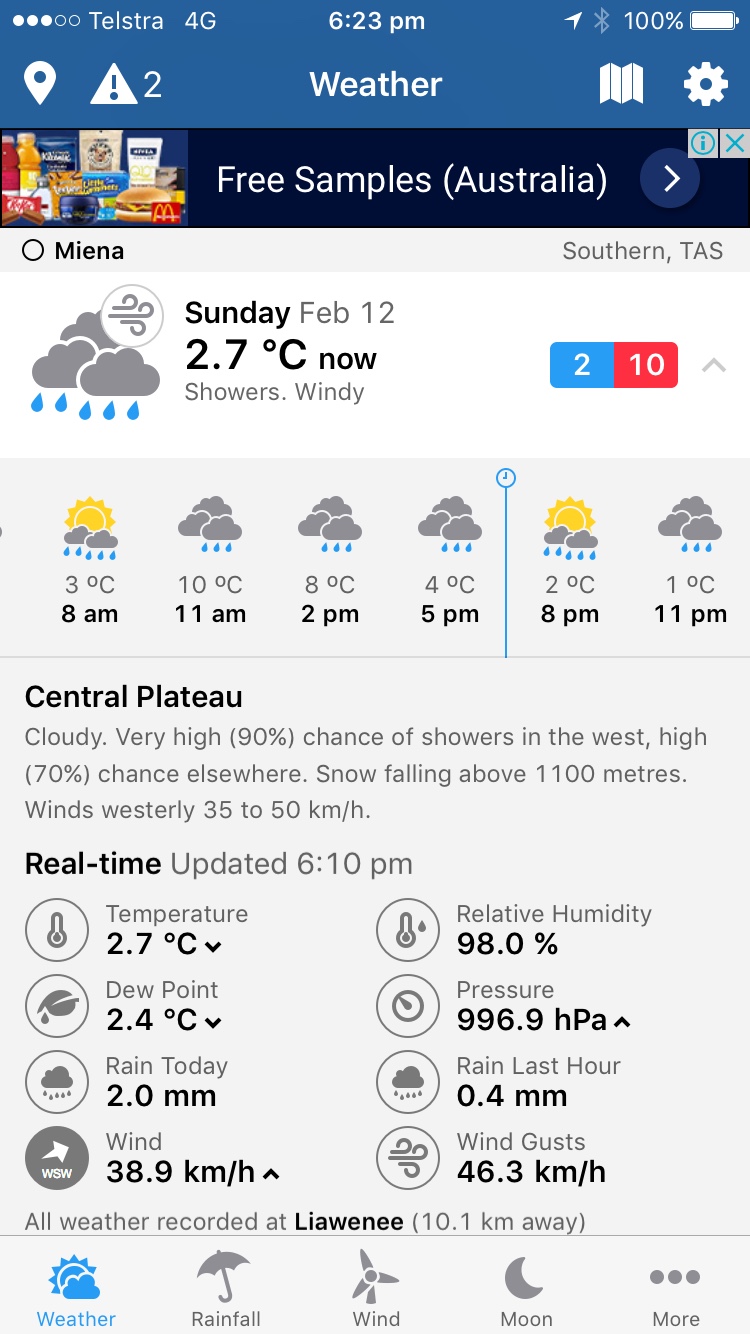View the weather warnings alert
Screen dimensions: 750x1334
pos(126,85)
